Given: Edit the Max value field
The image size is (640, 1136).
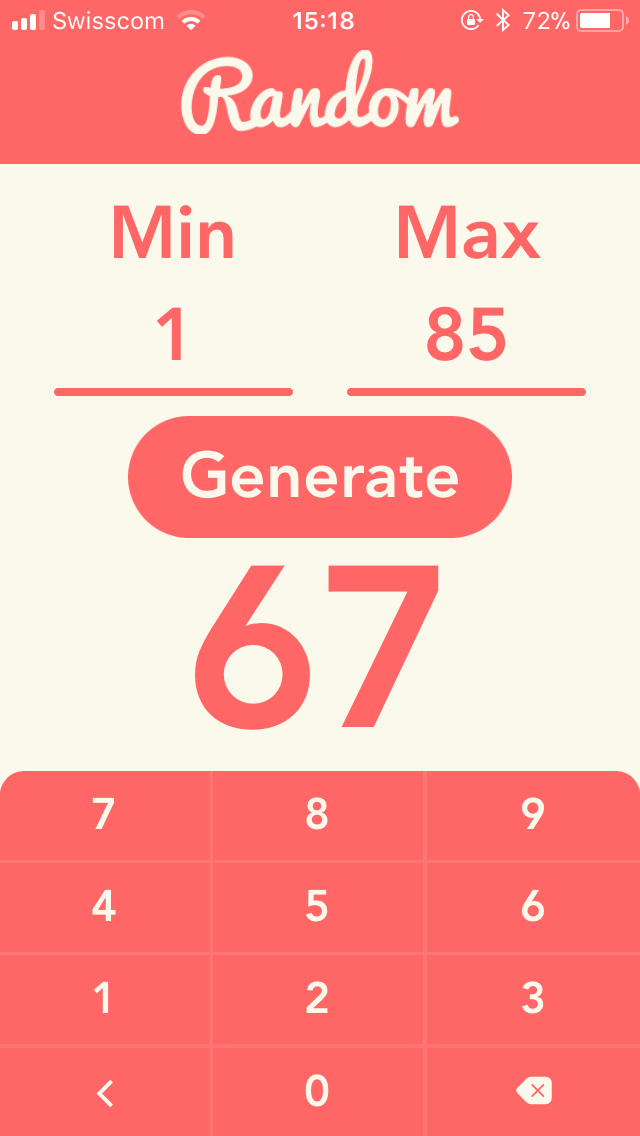Looking at the screenshot, I should coord(466,338).
